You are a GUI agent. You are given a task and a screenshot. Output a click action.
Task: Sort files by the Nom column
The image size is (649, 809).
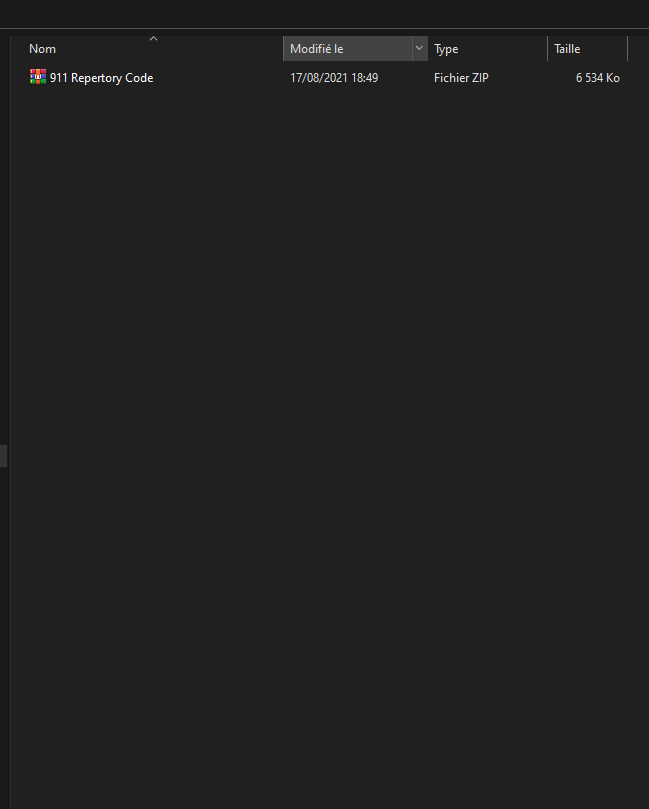[43, 49]
